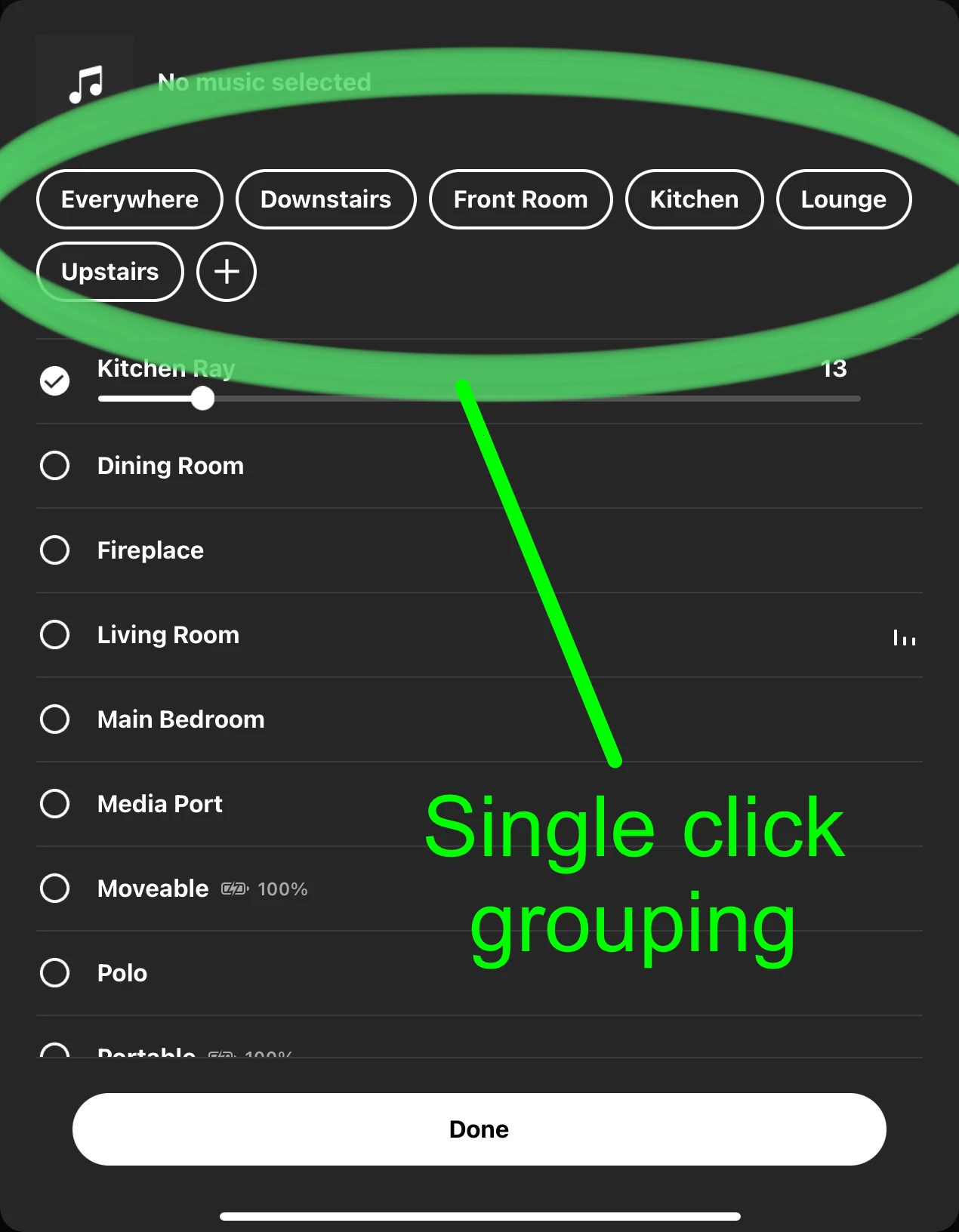Select the Upstairs group chip
This screenshot has width=959, height=1232.
tap(109, 272)
